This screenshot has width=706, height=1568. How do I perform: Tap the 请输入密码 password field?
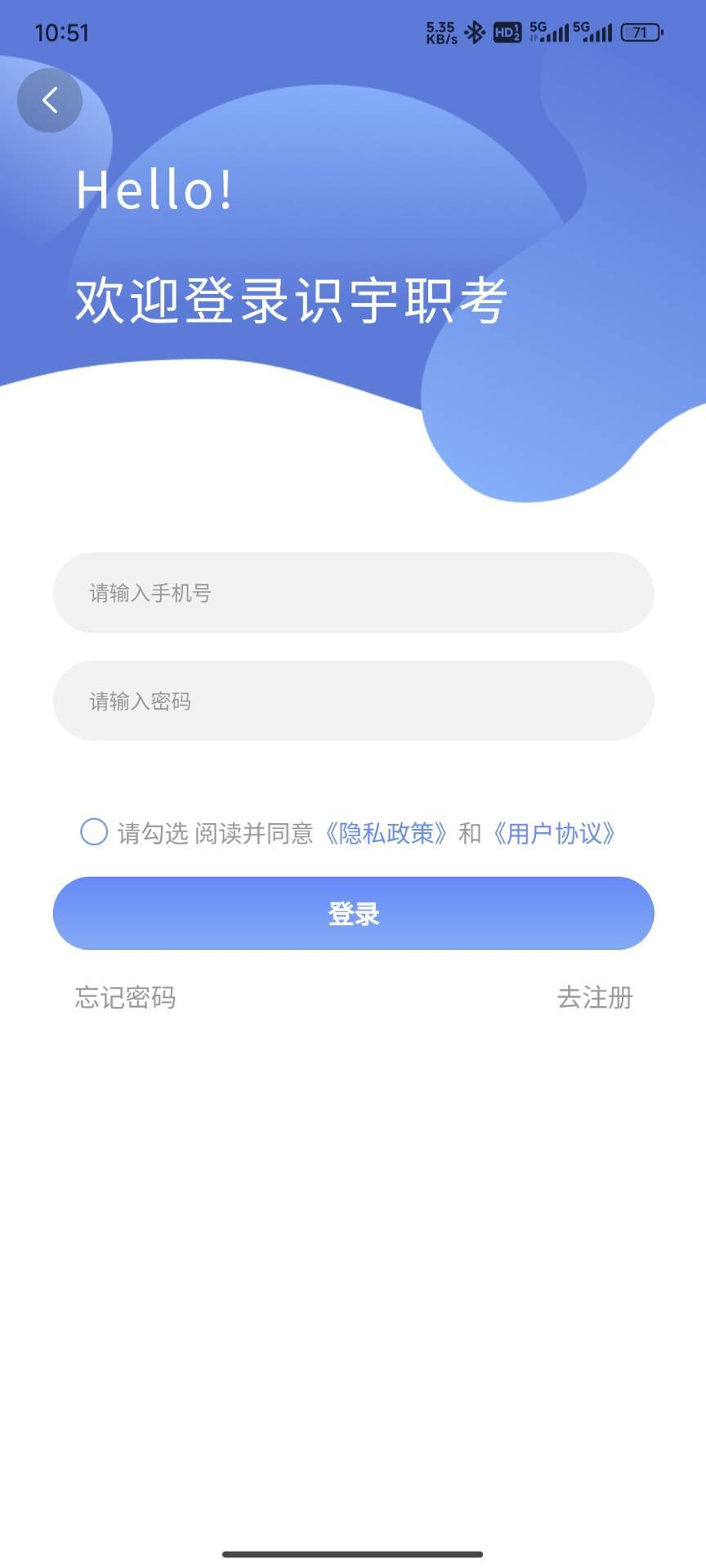coord(353,701)
